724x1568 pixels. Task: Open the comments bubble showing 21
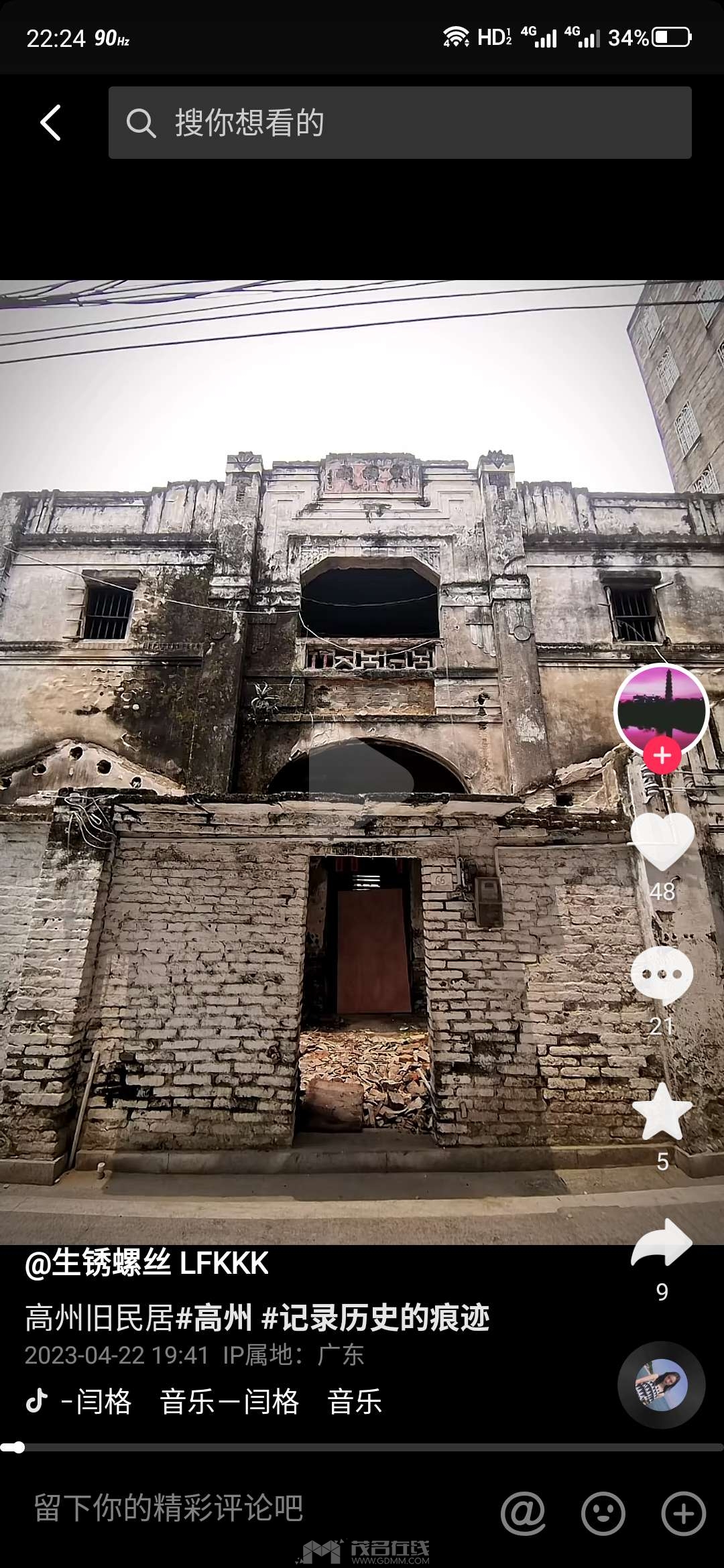coord(662,976)
